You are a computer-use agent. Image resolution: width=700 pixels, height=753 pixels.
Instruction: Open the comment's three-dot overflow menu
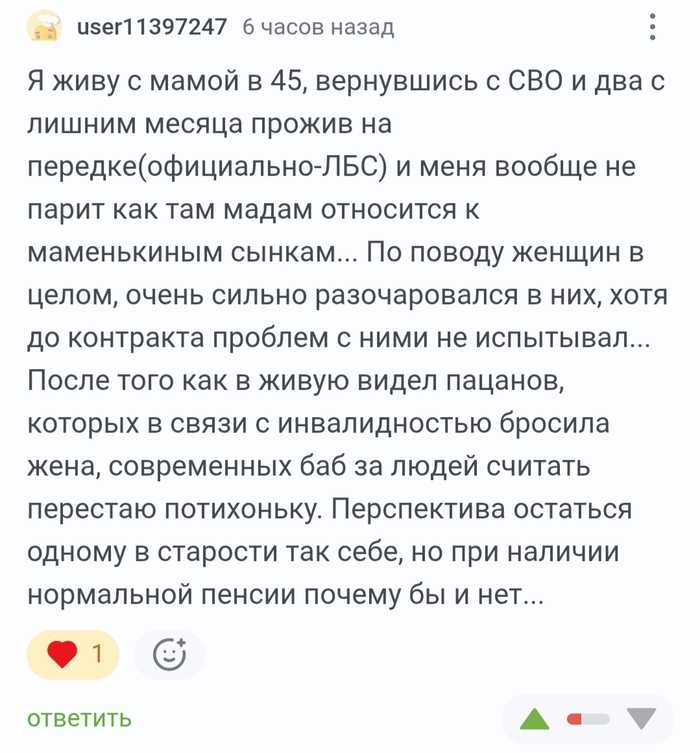(653, 27)
